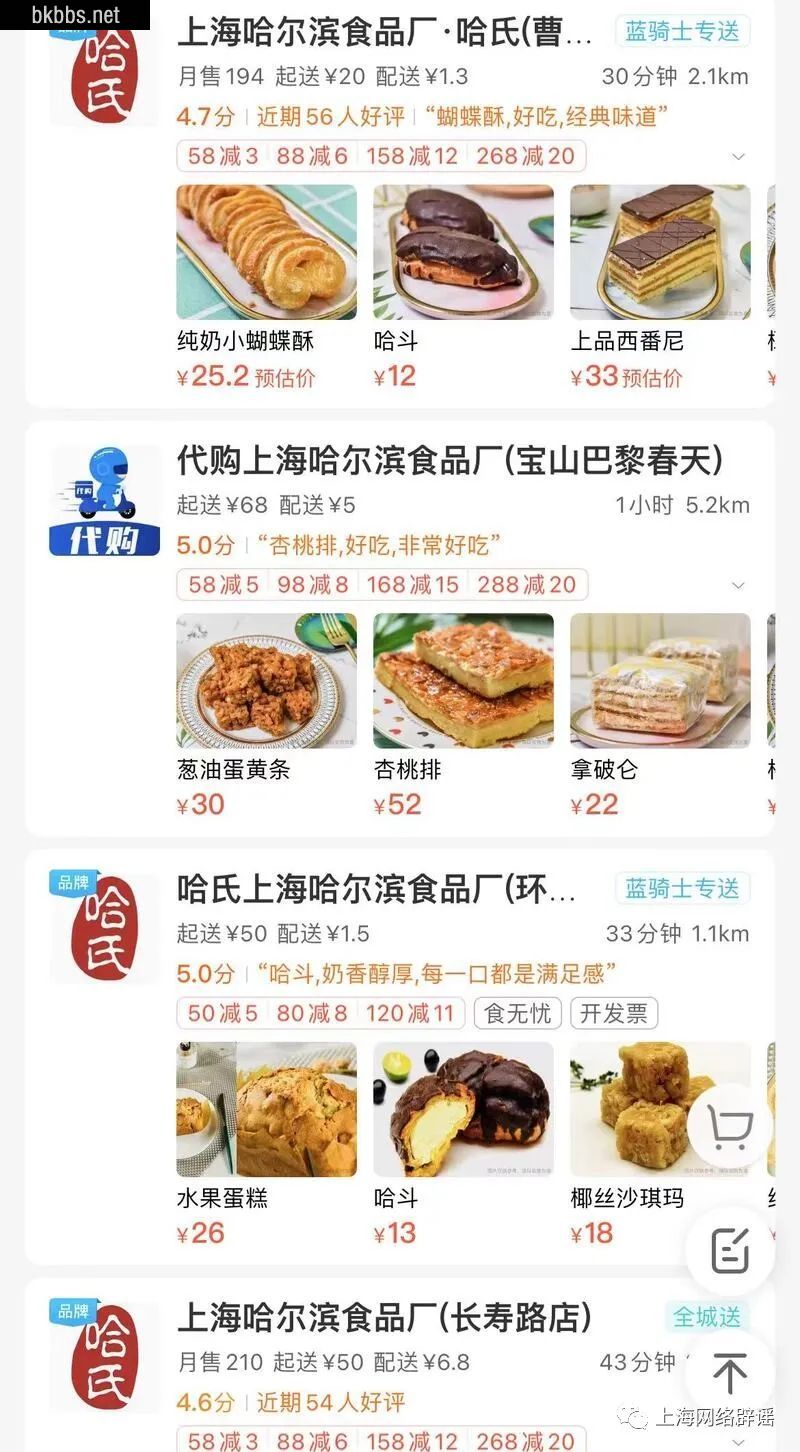Open 上海哈尔滨食品厂·哈氏(曹...) store page
Image resolution: width=800 pixels, height=1452 pixels.
point(380,31)
